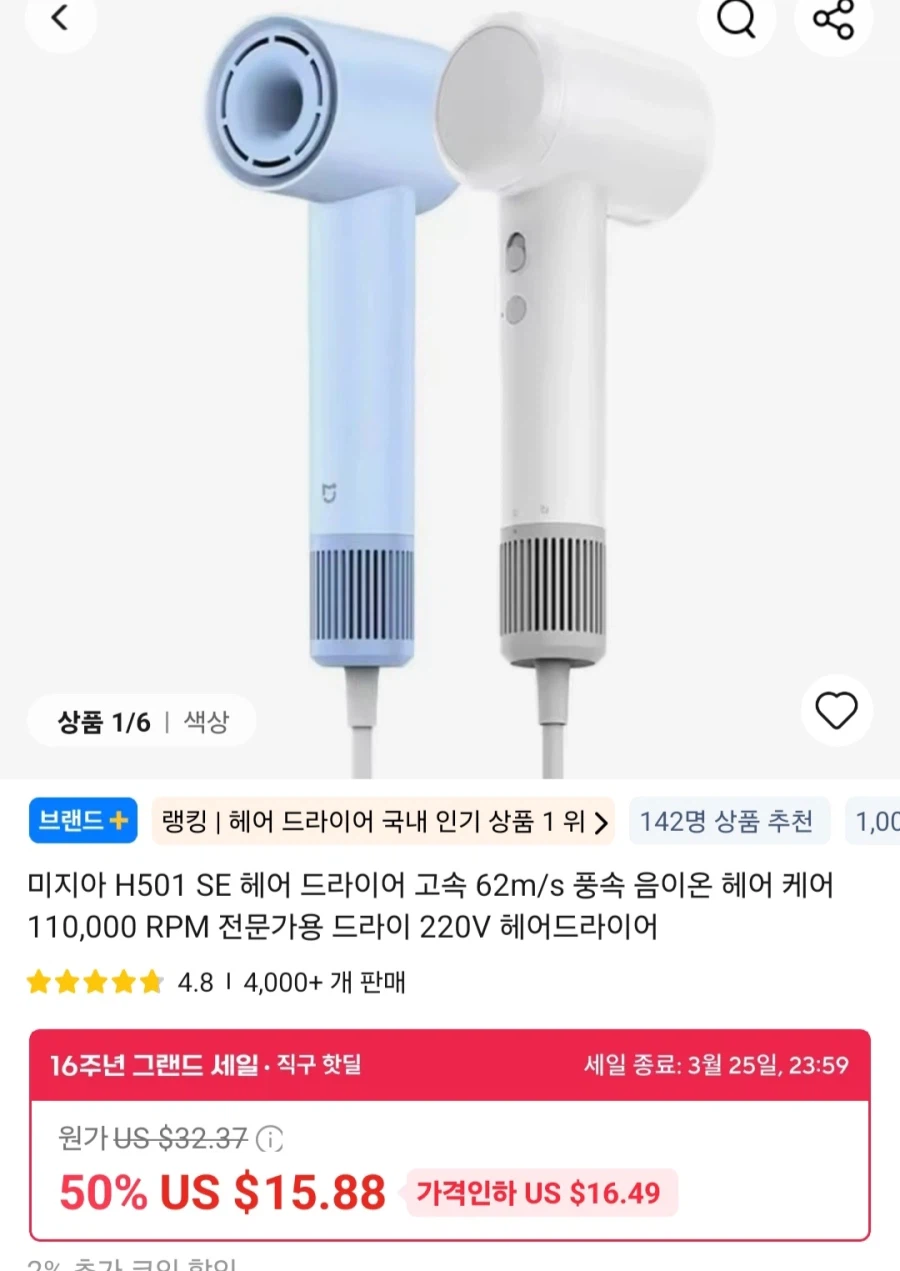Image resolution: width=900 pixels, height=1271 pixels.
Task: Click the 142명 상품 추천 button
Action: (x=728, y=820)
